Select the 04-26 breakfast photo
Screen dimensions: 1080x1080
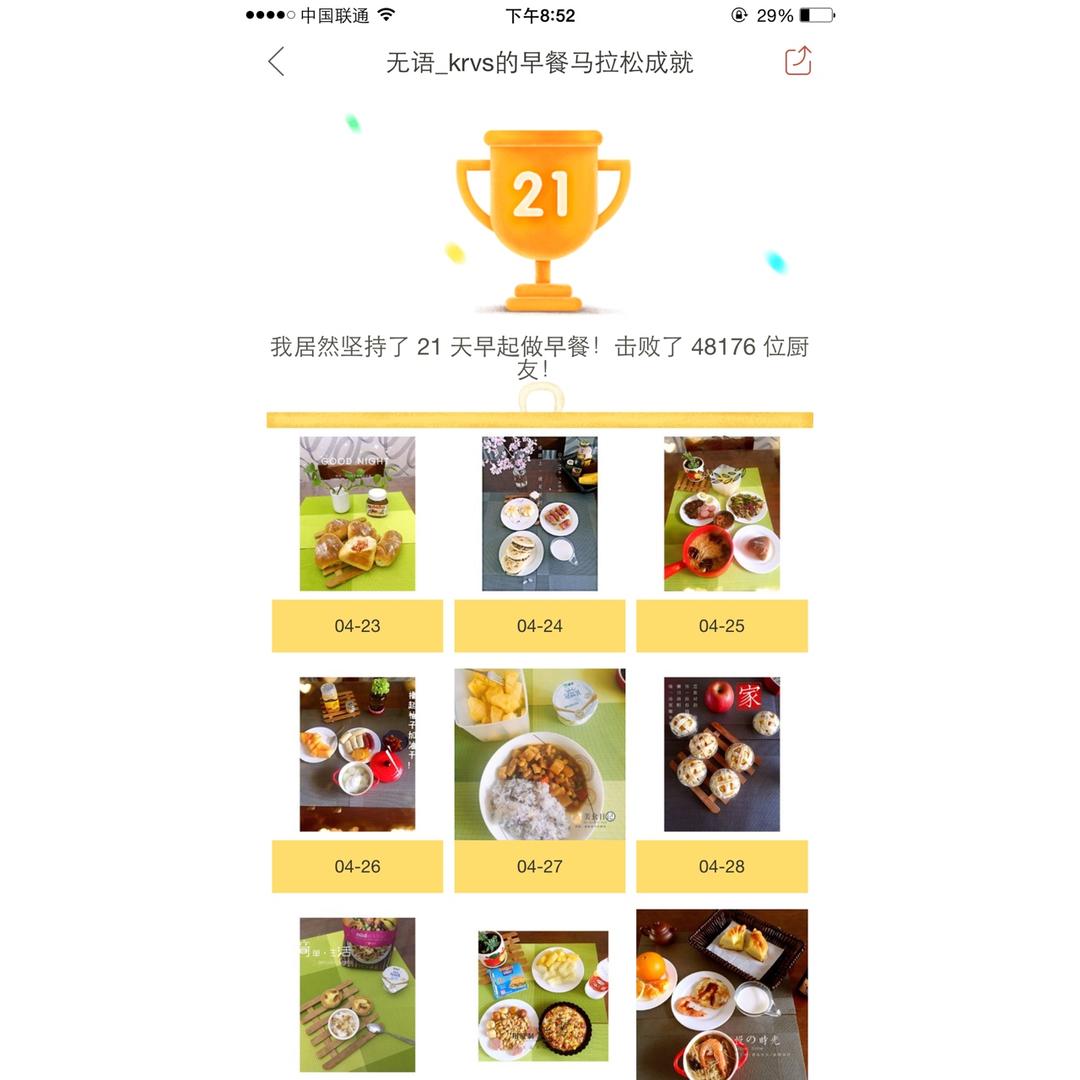[357, 754]
